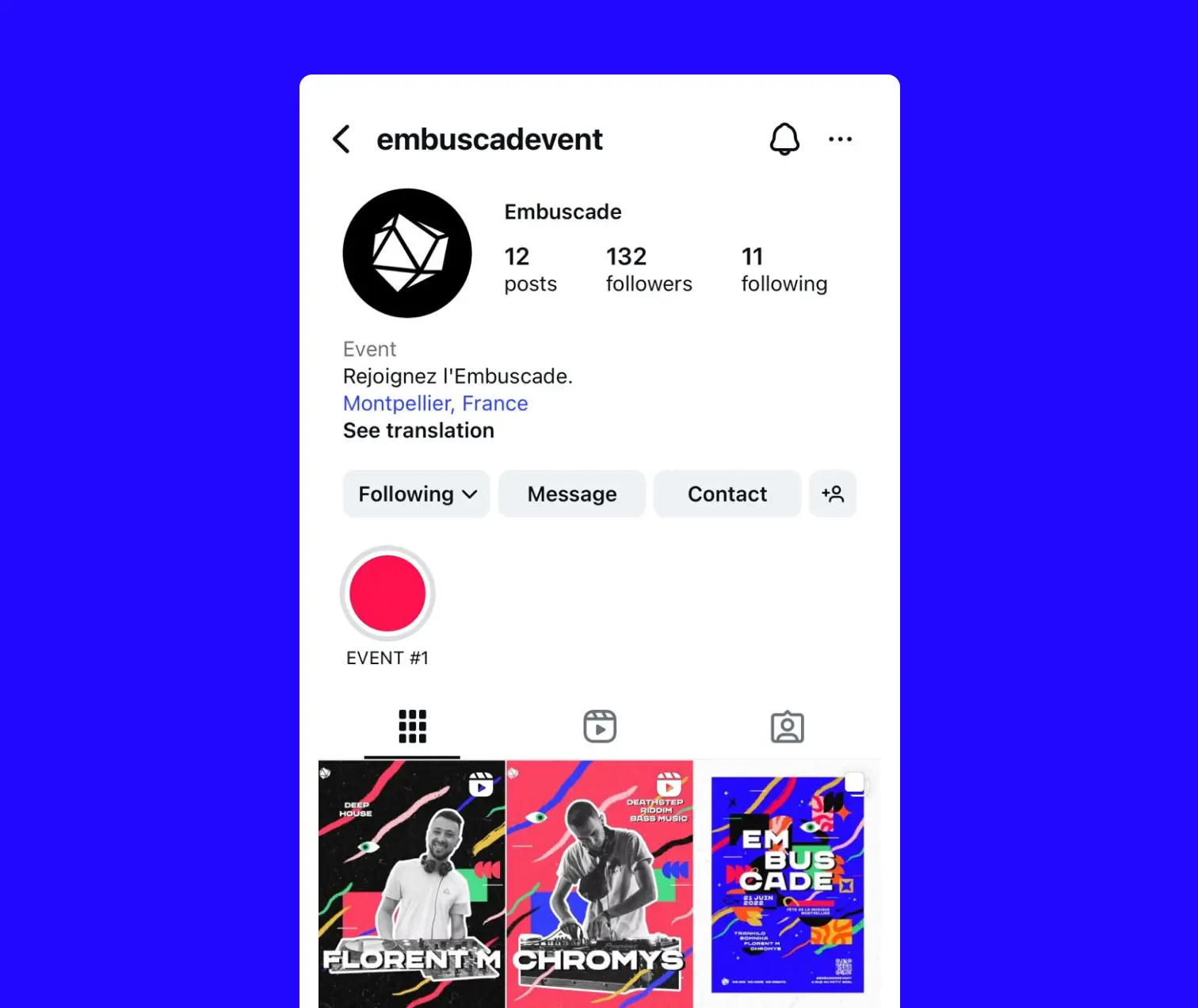The image size is (1198, 1008).
Task: Expand the Following dropdown button
Action: pos(417,494)
